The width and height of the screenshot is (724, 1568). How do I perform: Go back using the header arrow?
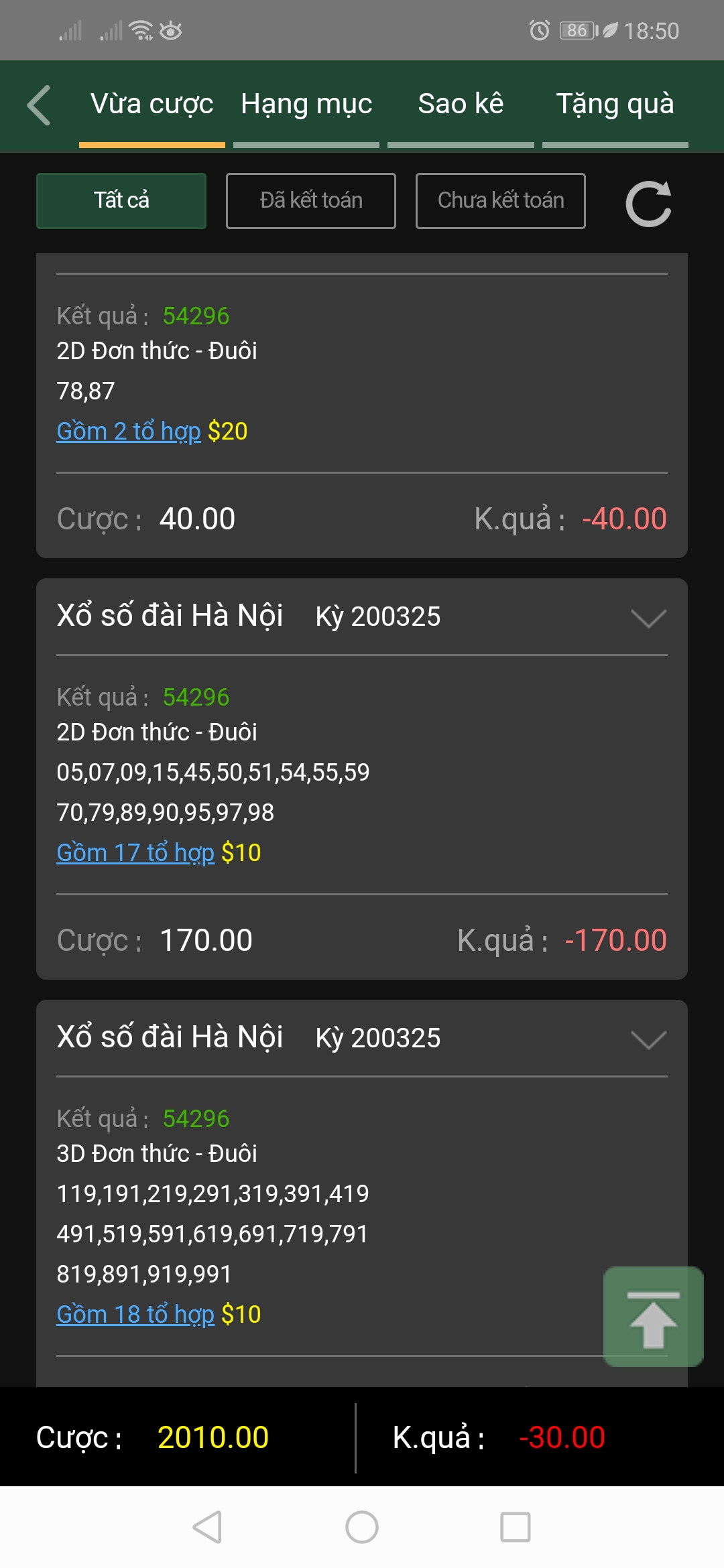tap(39, 105)
